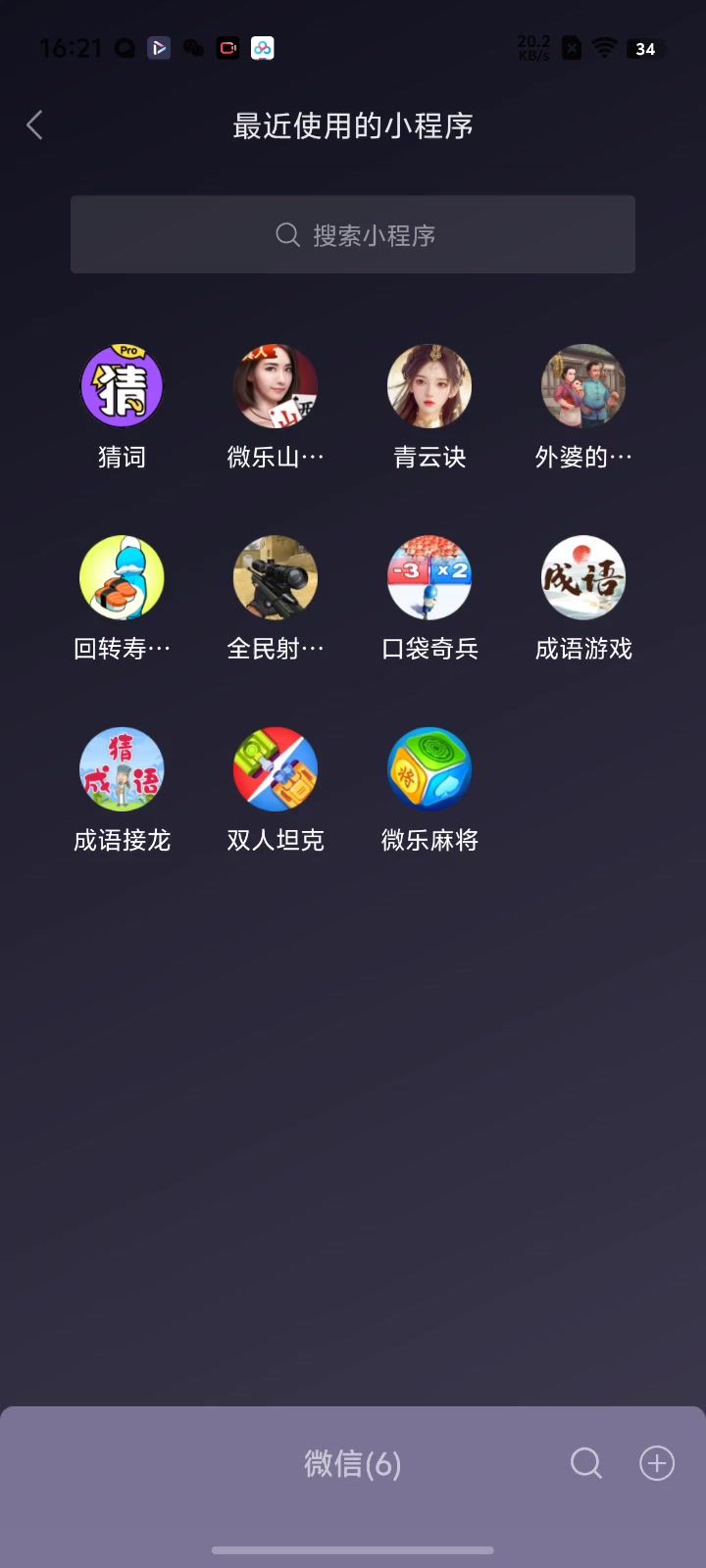Start the 成语接龙 mini program
Screen dimensions: 706x1568
(122, 769)
